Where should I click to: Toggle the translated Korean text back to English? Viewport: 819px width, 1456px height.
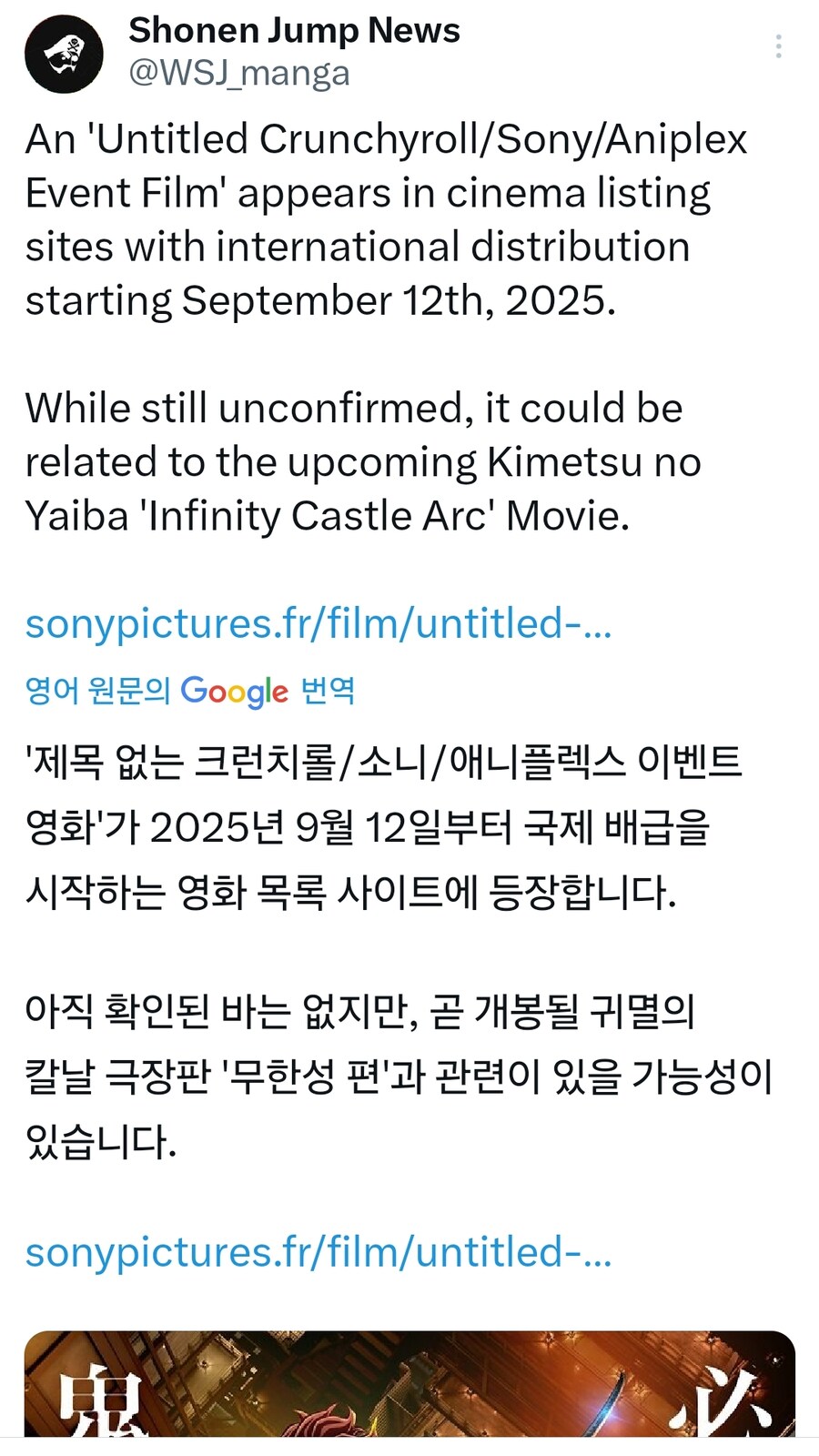coord(191,693)
